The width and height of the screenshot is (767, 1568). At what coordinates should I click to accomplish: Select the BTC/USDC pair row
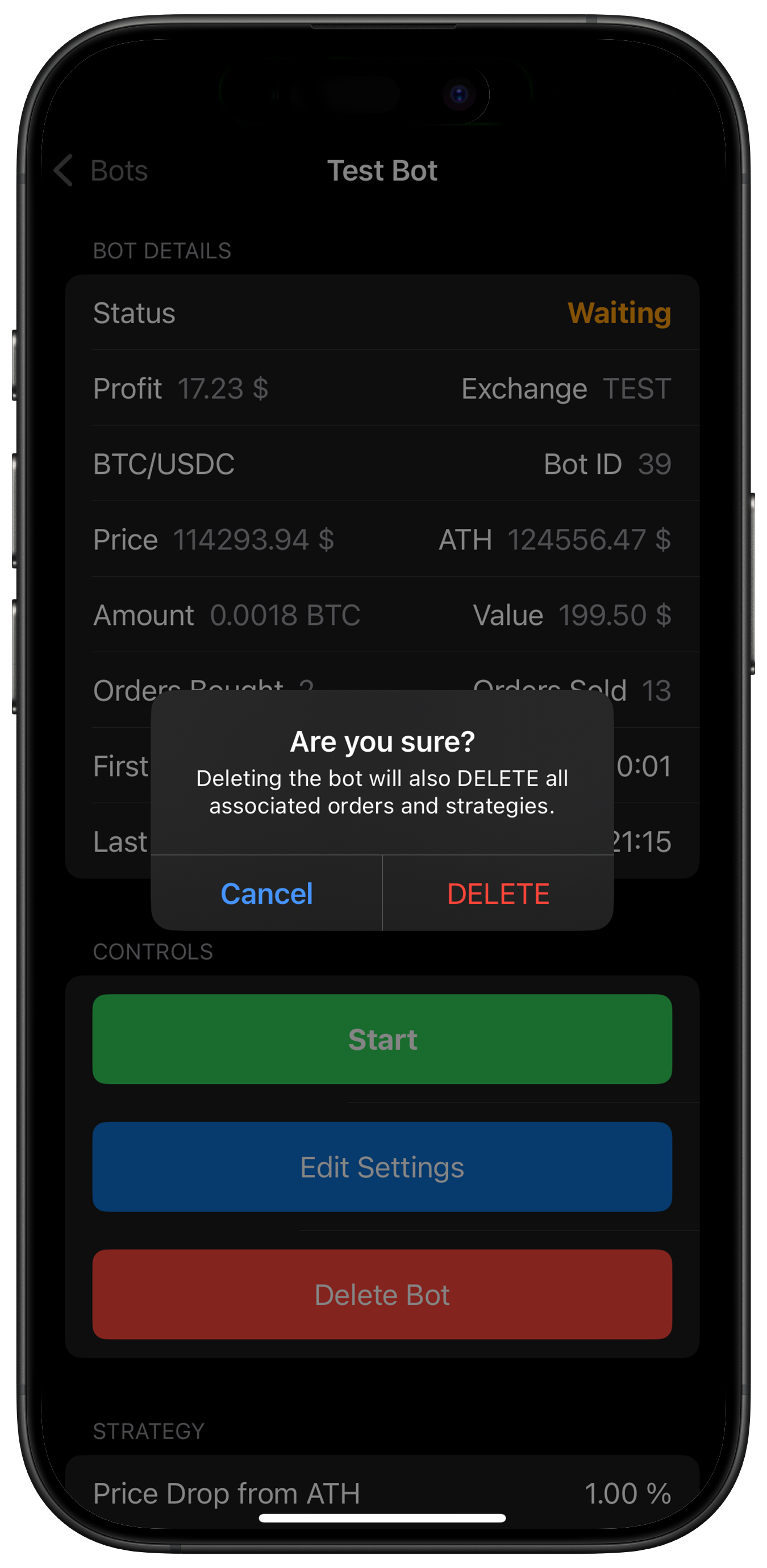click(165, 465)
